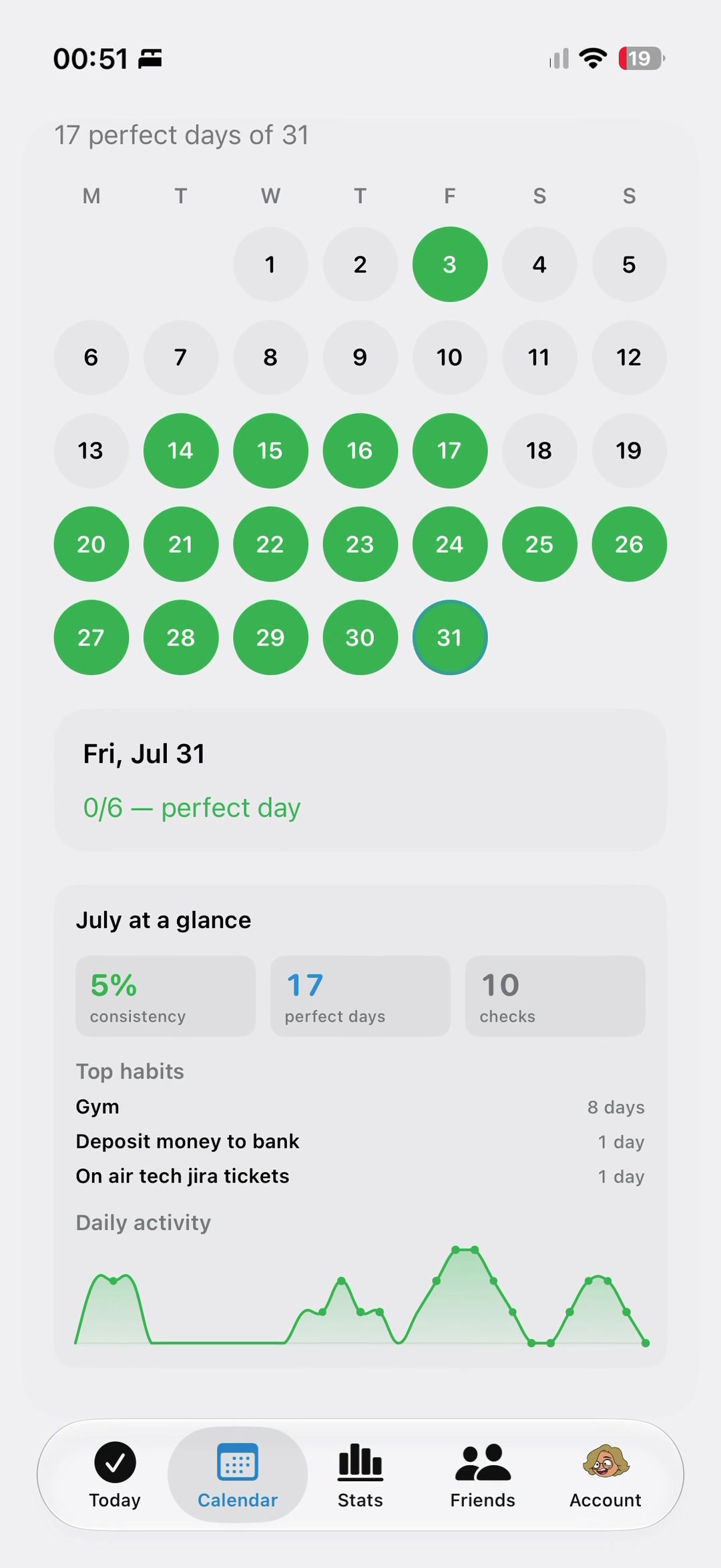Viewport: 721px width, 1568px height.
Task: Open the Account tab
Action: click(x=605, y=1475)
